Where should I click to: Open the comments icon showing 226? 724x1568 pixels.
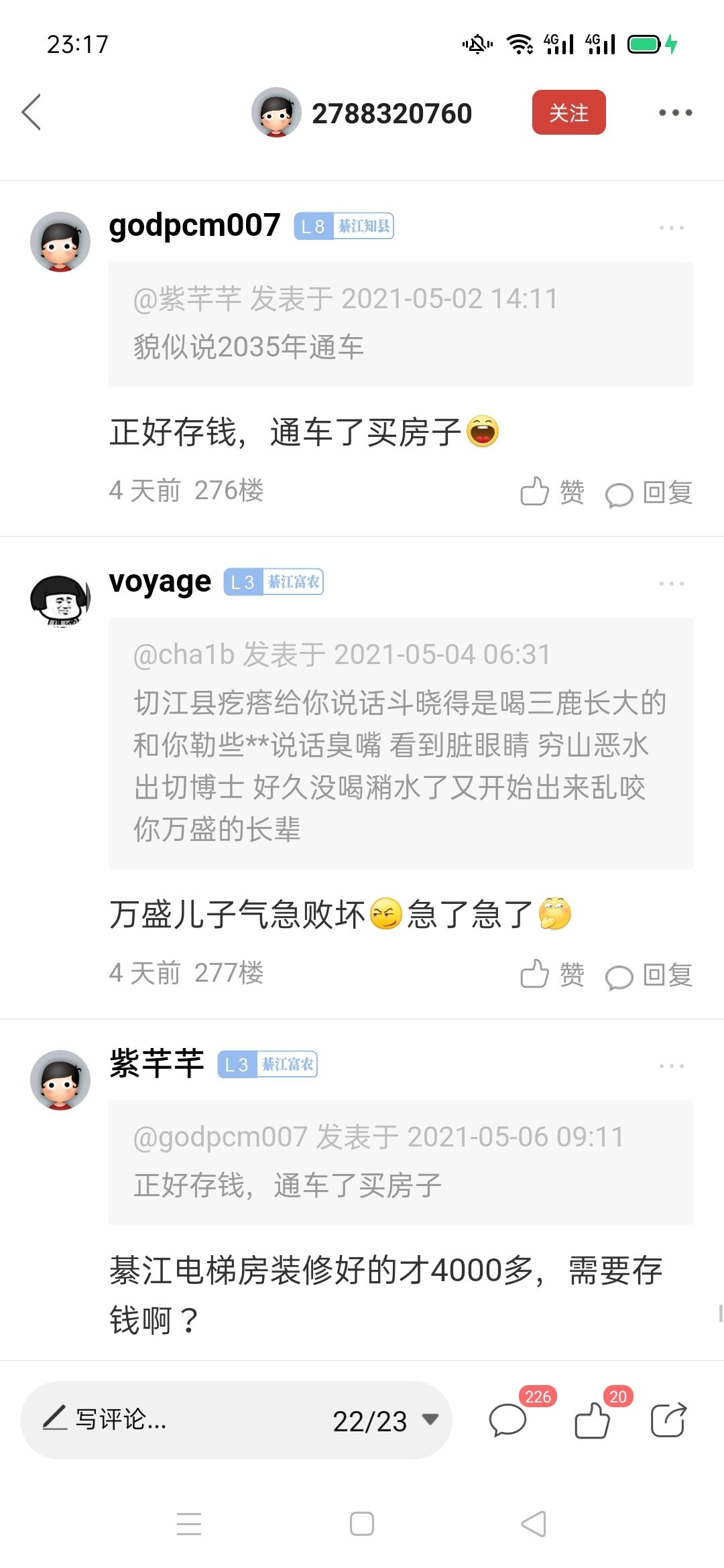tap(508, 1421)
